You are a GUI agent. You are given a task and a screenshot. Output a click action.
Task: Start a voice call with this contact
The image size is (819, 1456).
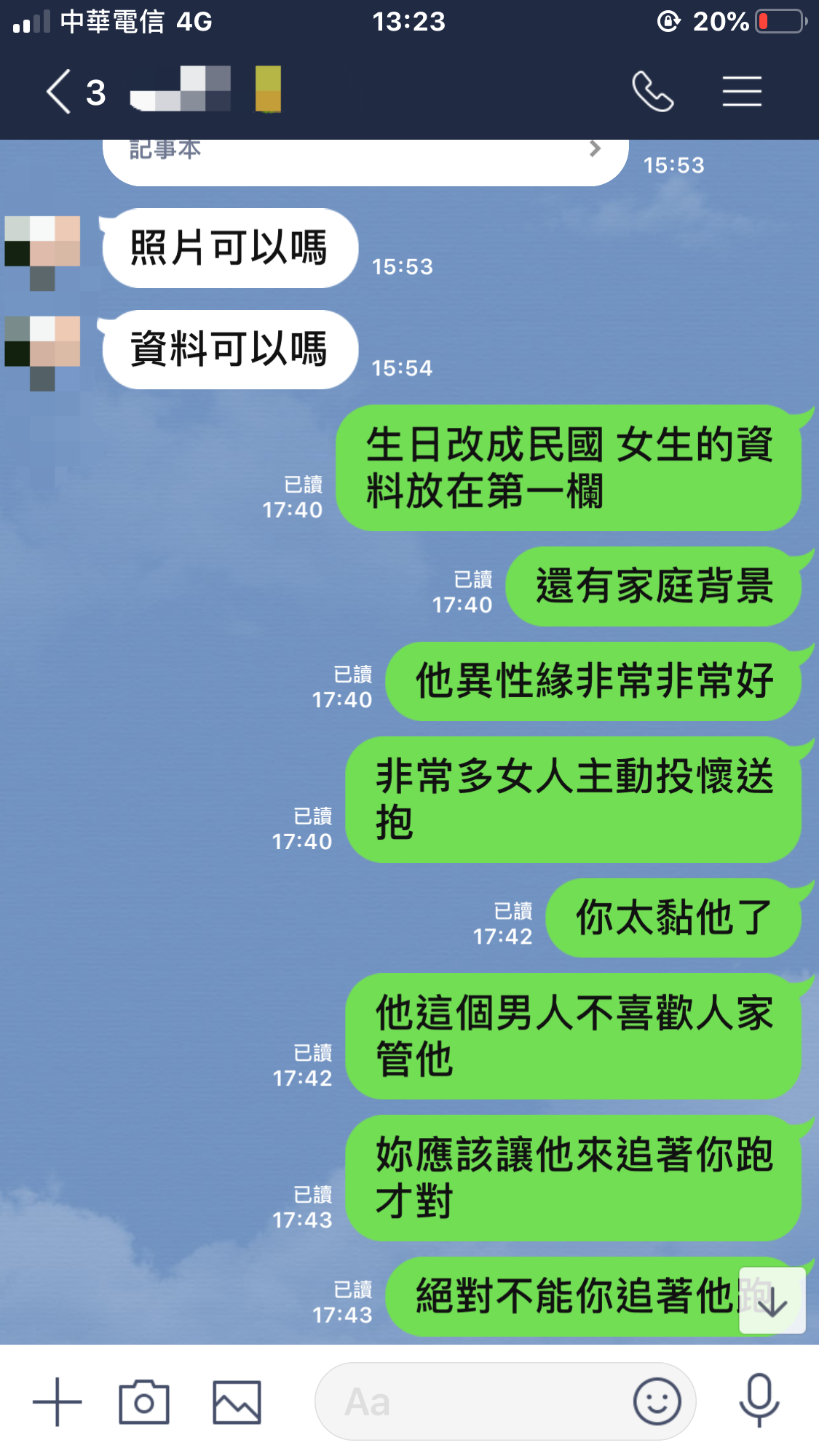pyautogui.click(x=652, y=92)
